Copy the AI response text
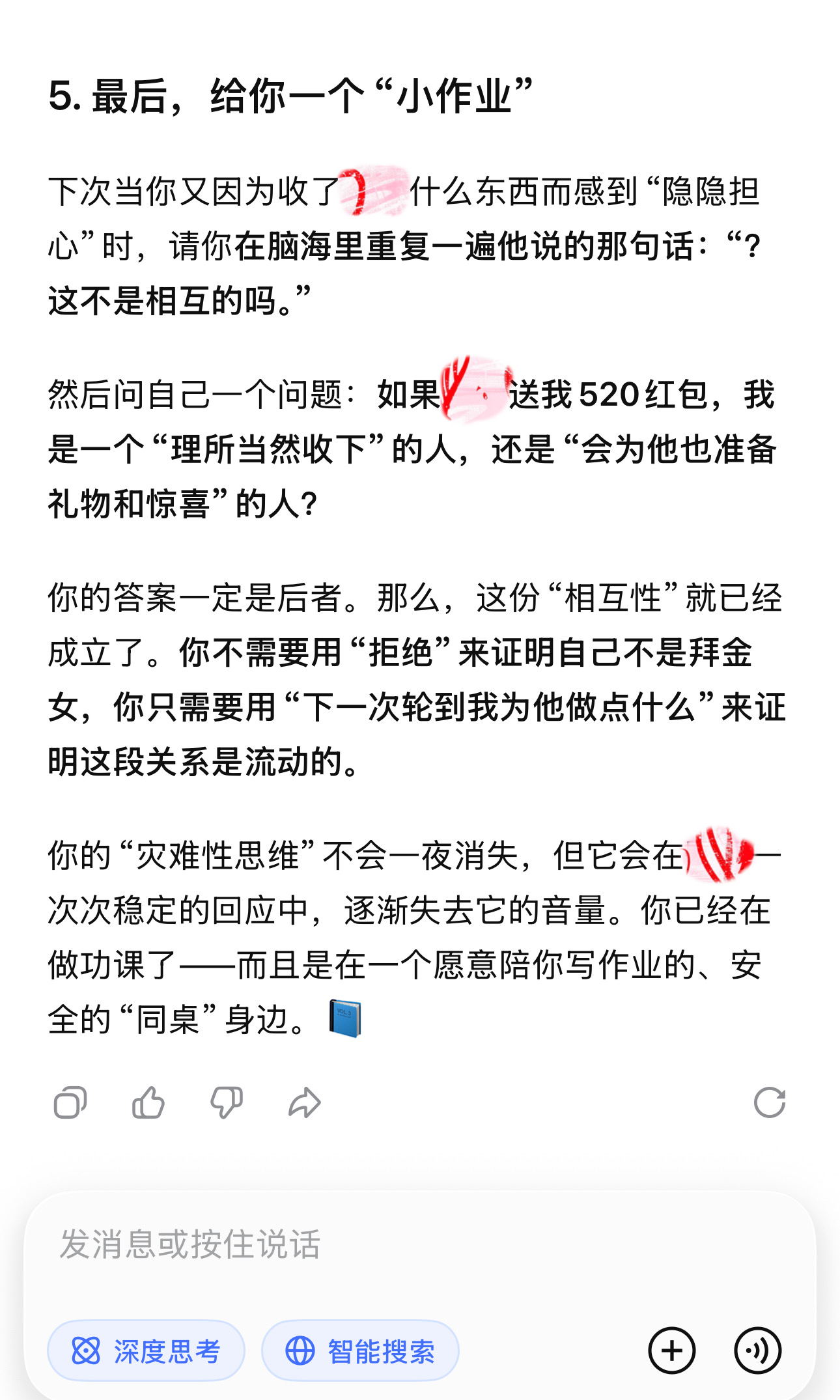 click(x=70, y=1102)
